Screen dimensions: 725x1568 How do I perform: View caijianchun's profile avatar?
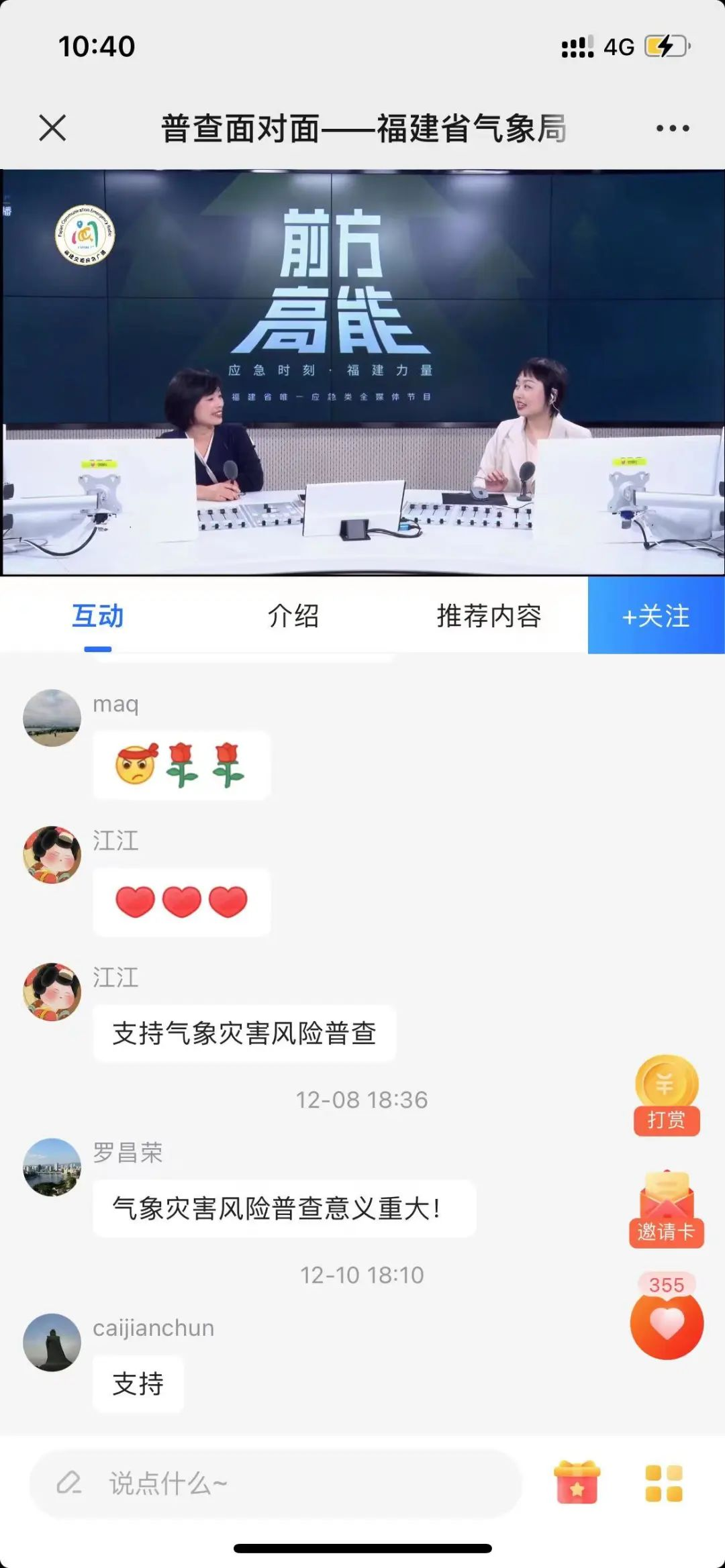(52, 1342)
